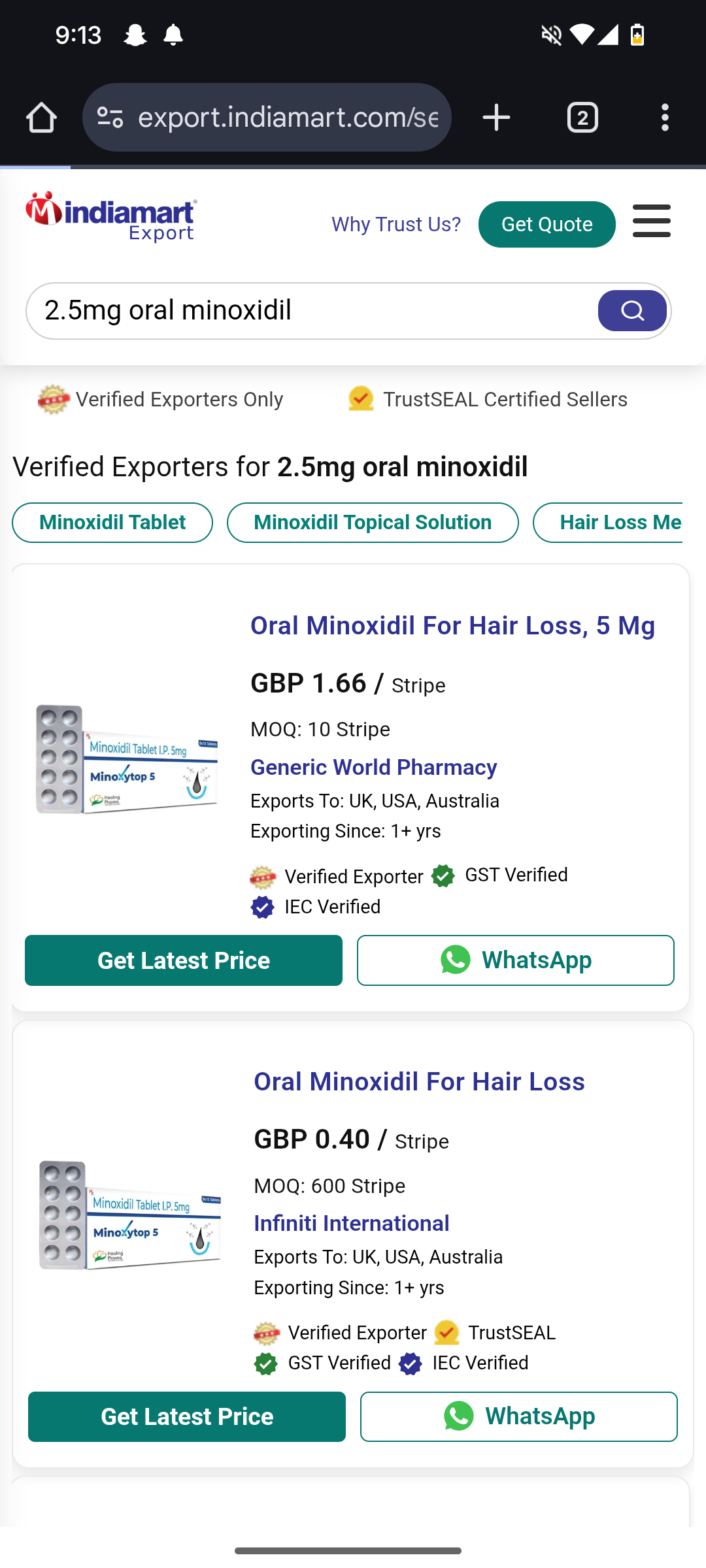The image size is (706, 1568).
Task: Edit the 2.5mg oral minoxidil search field
Action: 314,311
